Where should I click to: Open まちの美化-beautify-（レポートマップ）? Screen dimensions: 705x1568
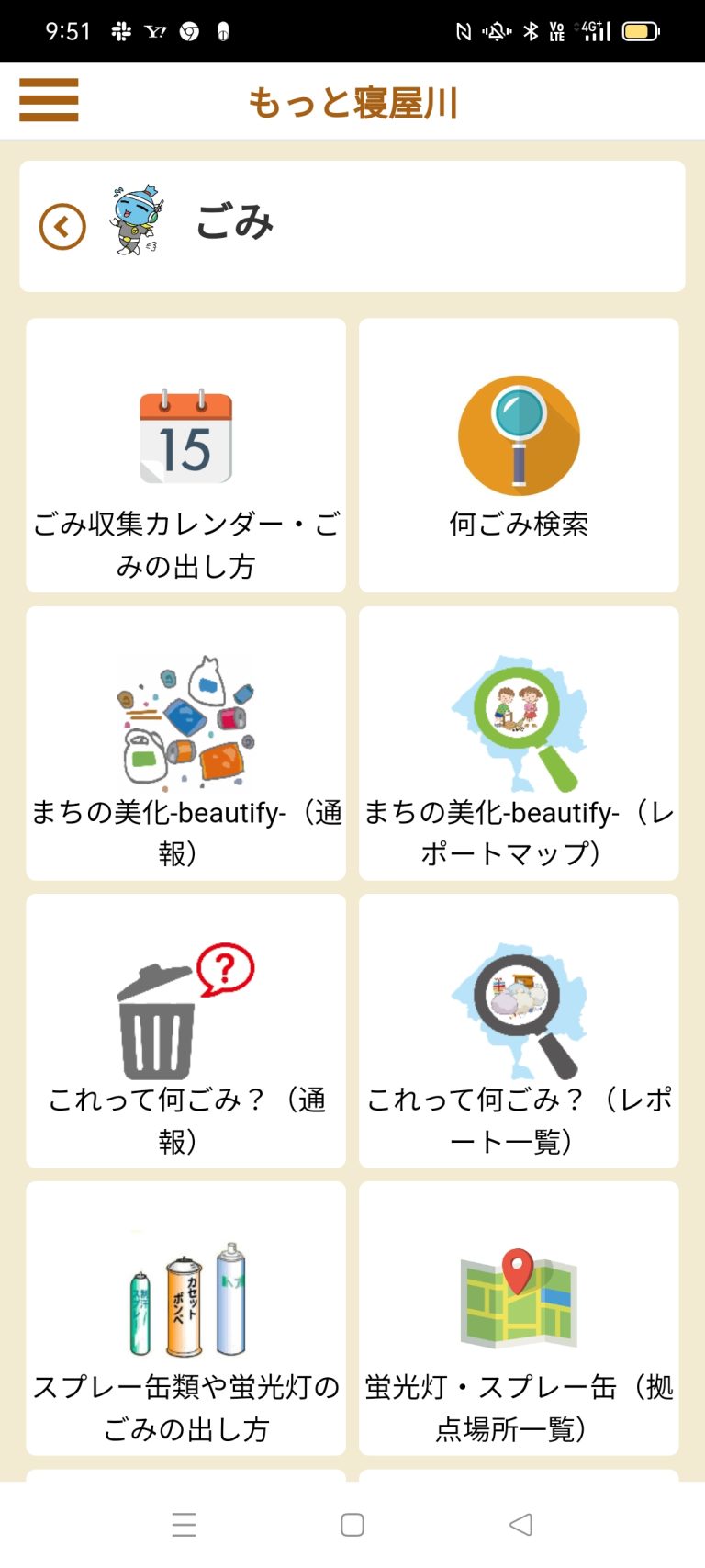(x=519, y=743)
